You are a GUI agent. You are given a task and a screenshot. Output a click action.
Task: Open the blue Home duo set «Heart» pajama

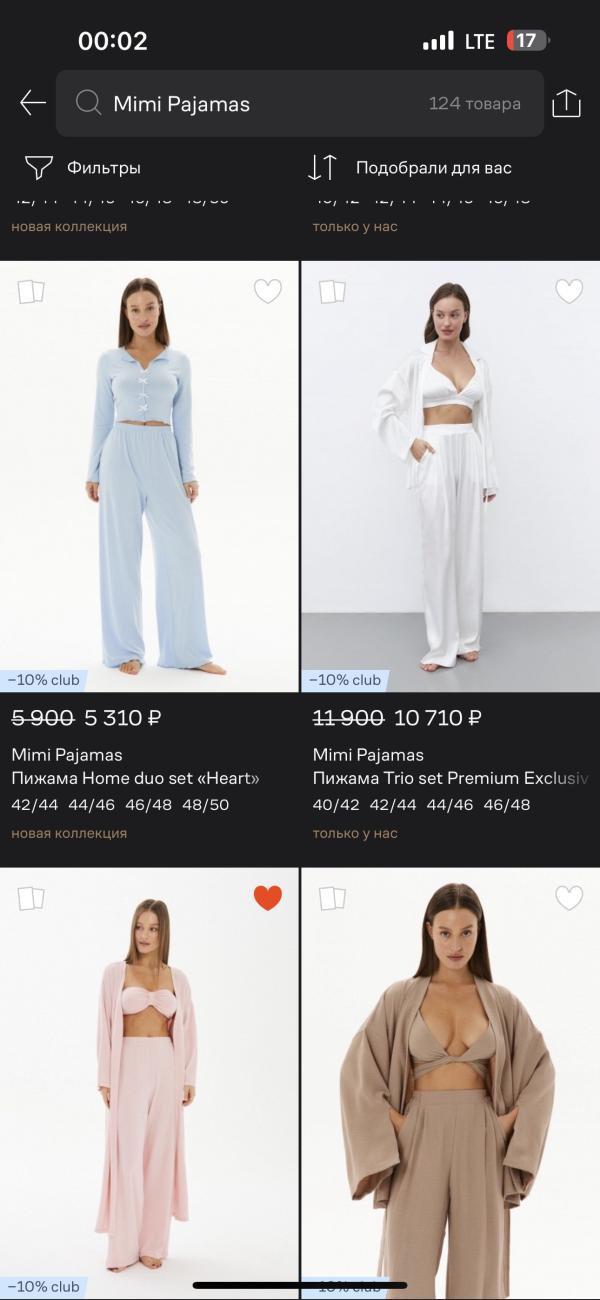149,476
